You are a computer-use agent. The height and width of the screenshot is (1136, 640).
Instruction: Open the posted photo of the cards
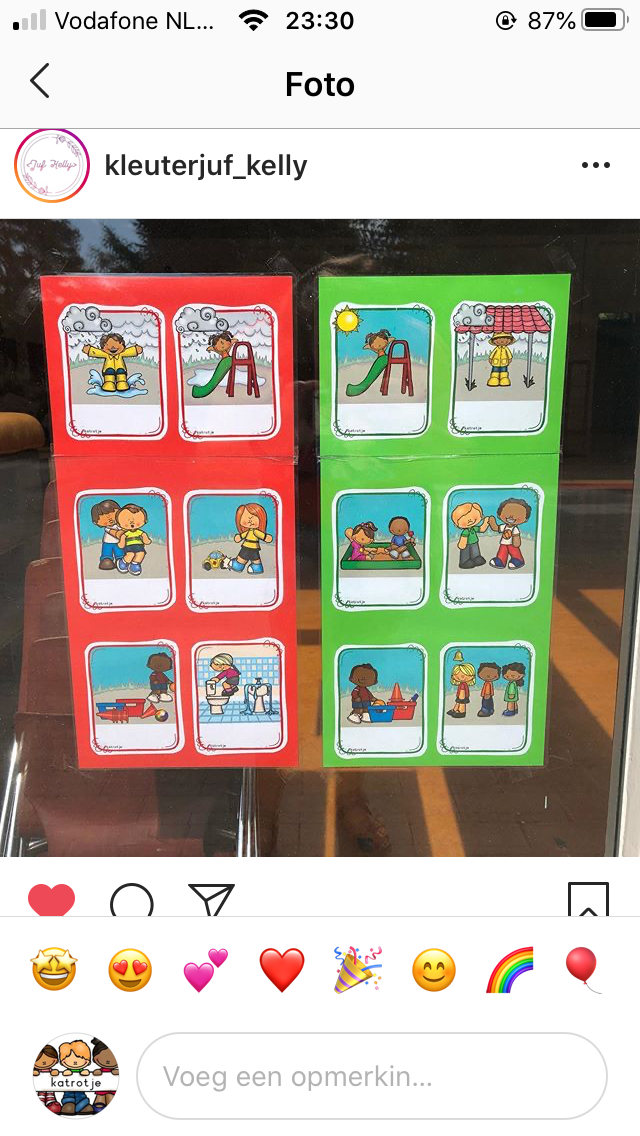320,538
